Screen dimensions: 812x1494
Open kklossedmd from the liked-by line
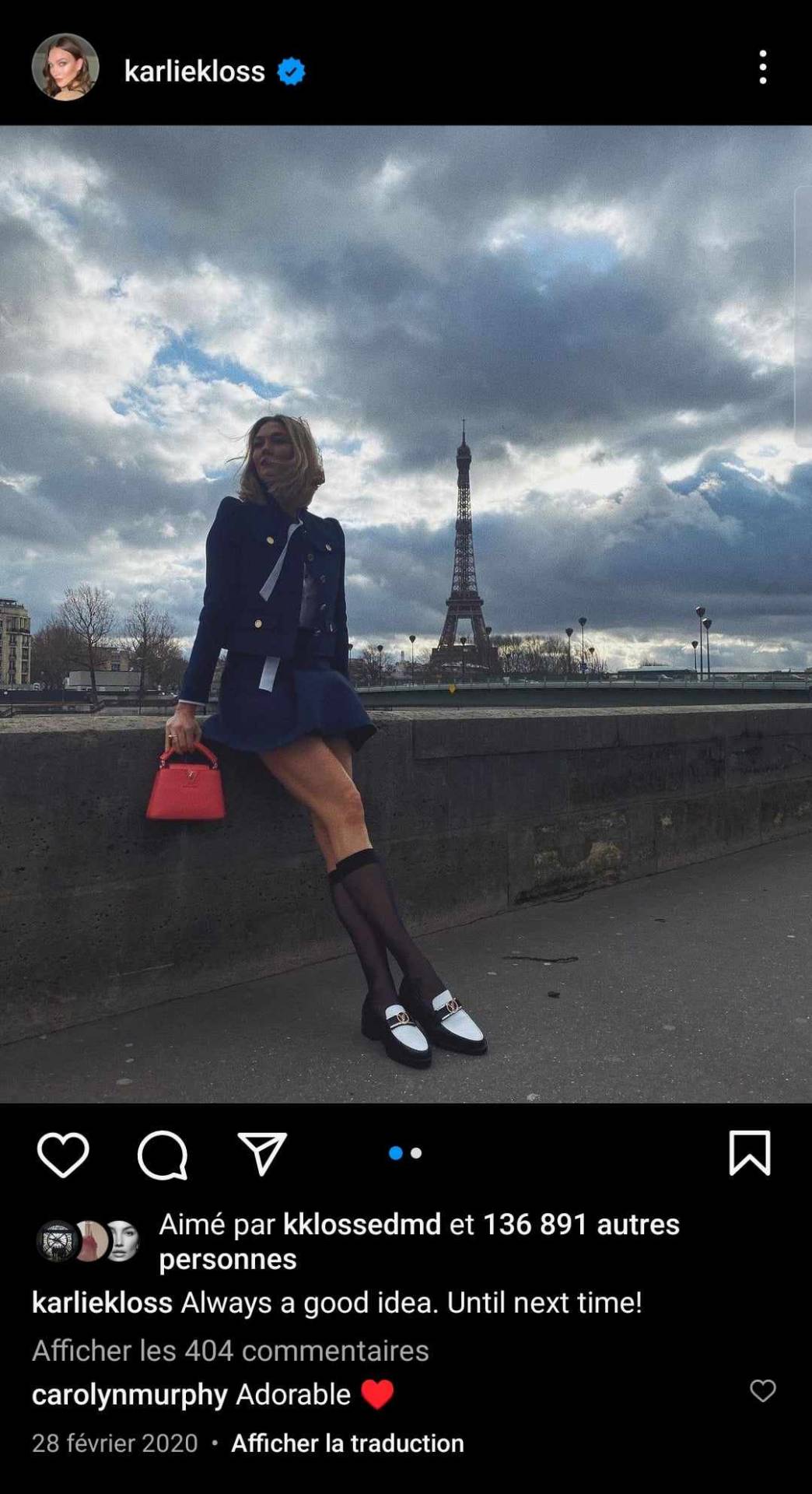(x=362, y=1225)
